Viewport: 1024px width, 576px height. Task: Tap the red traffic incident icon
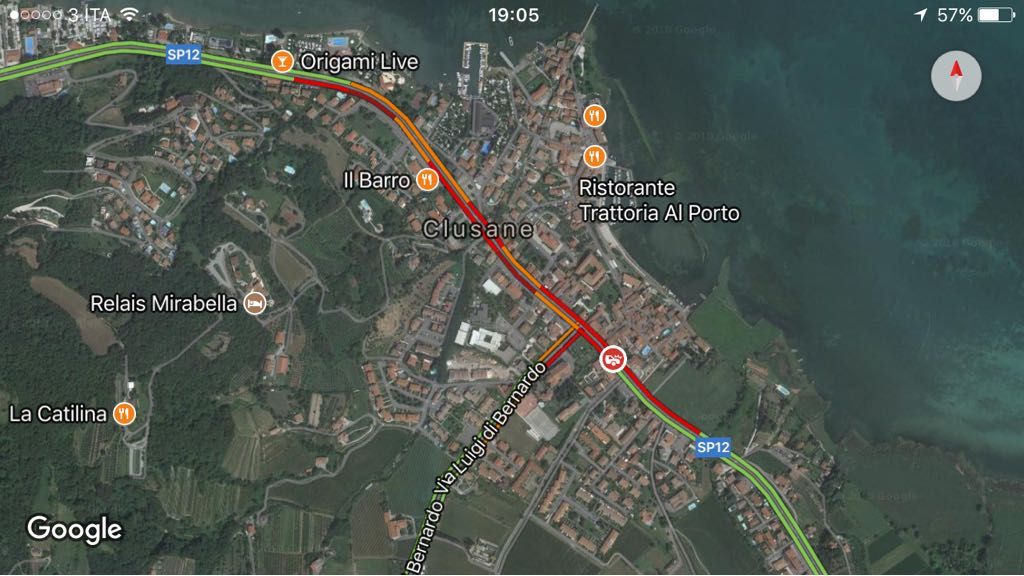tap(613, 359)
